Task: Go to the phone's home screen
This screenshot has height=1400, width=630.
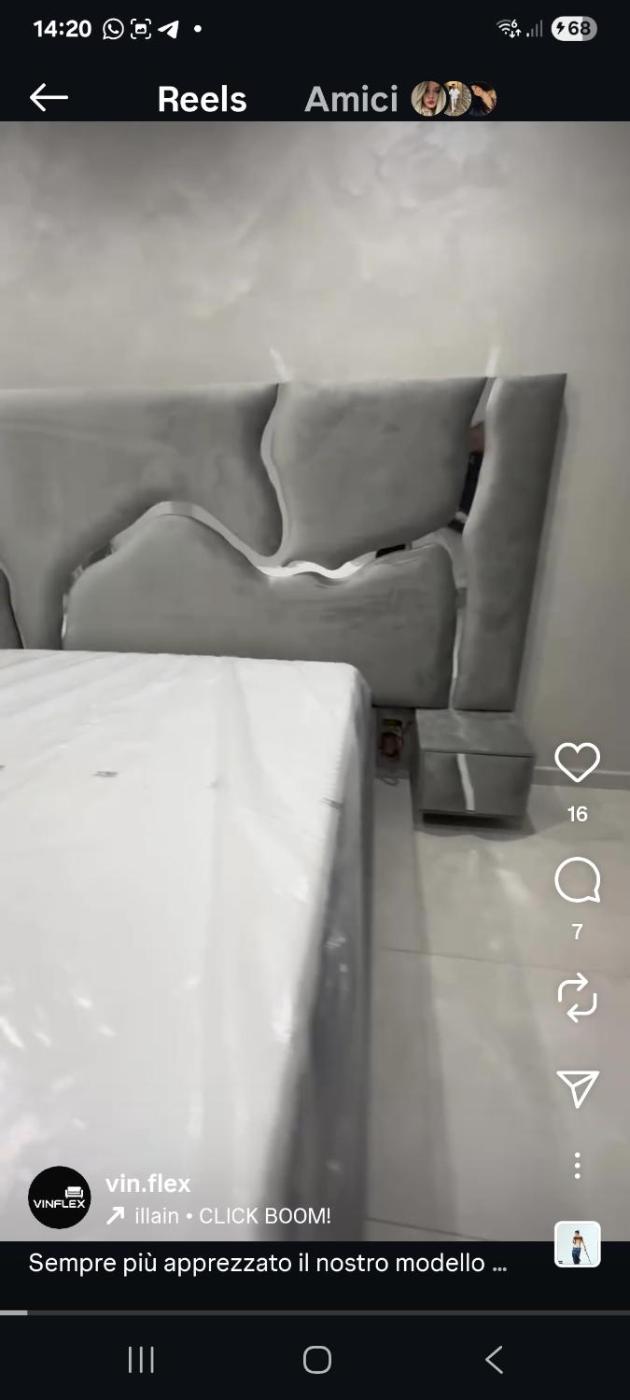Action: click(316, 1359)
